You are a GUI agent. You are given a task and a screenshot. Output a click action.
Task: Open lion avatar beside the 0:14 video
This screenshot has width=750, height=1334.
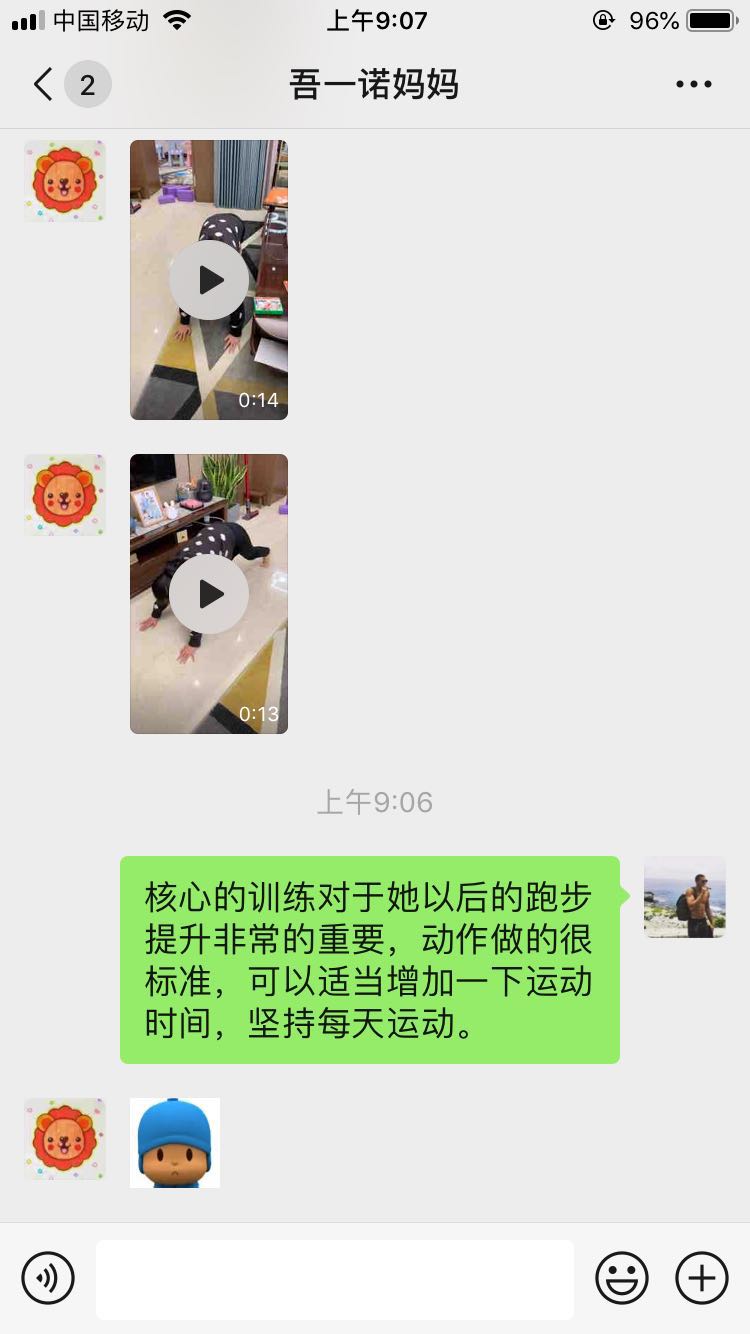click(65, 181)
